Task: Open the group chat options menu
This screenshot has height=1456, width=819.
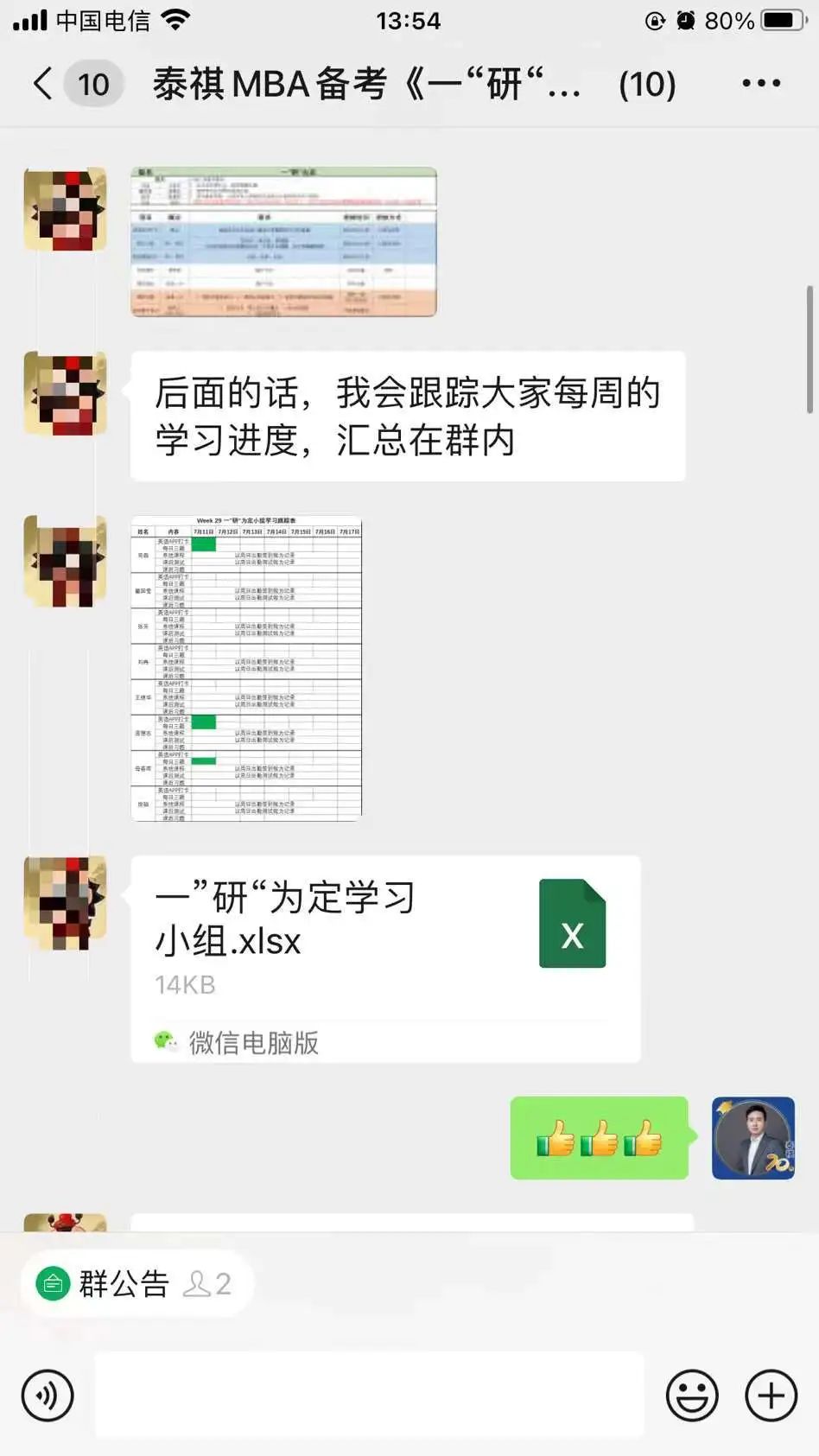Action: click(x=760, y=84)
